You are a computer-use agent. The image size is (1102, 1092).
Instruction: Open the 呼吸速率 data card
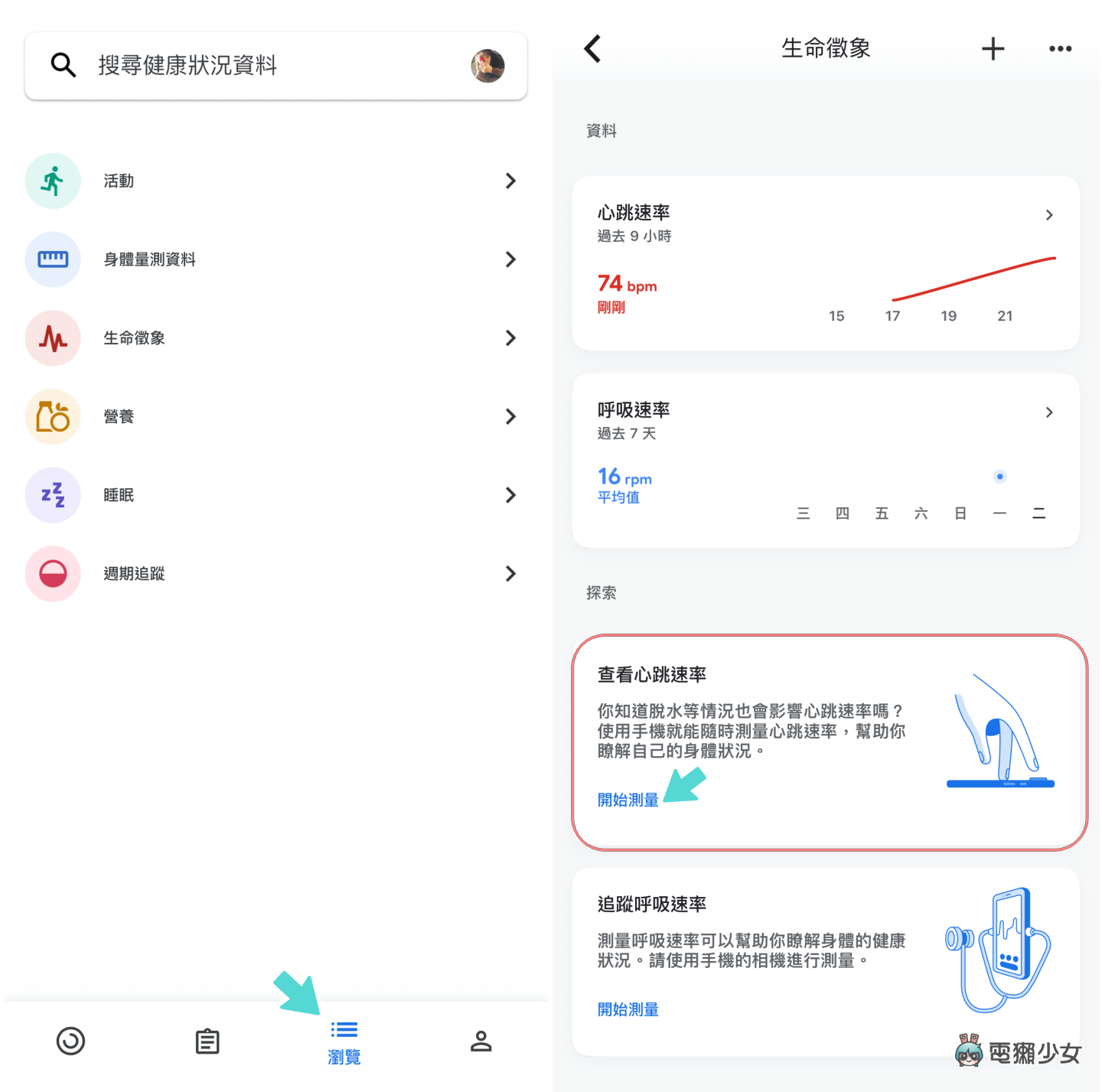825,461
